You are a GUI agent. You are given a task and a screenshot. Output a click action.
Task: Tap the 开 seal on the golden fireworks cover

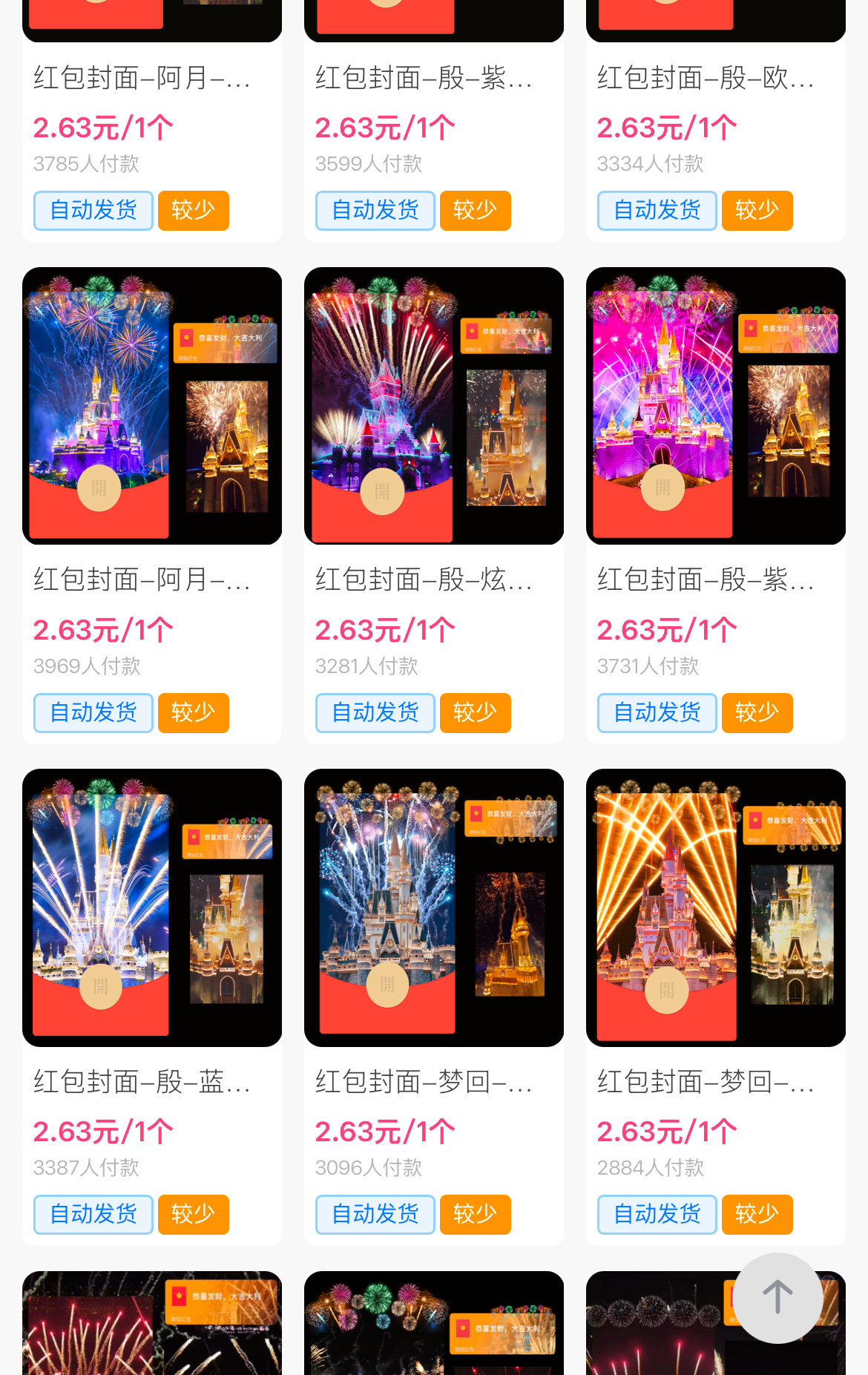(x=665, y=989)
